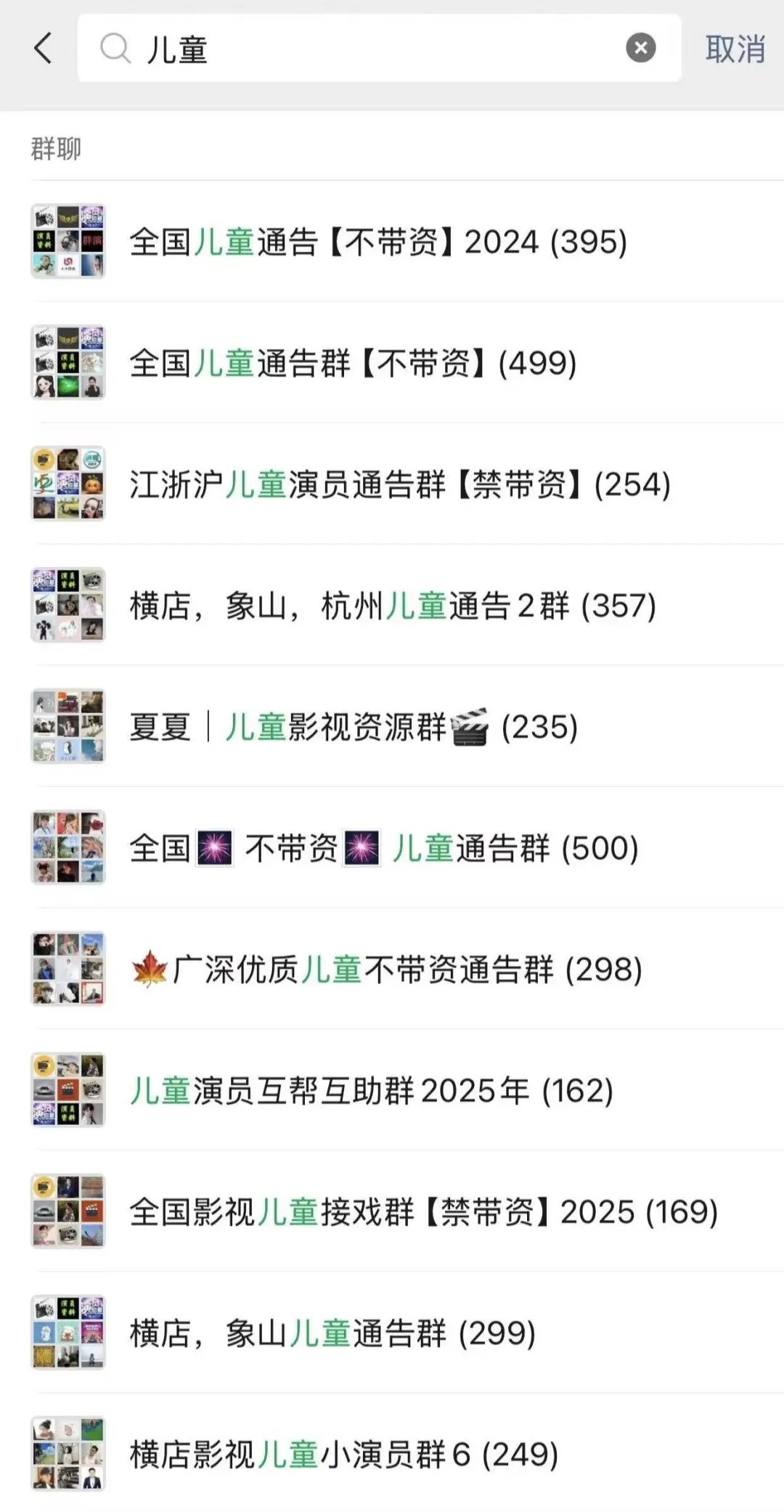784x1512 pixels.
Task: Open 全国影视儿童接戏群【禁带资】2025 (169)
Action: (x=423, y=1212)
